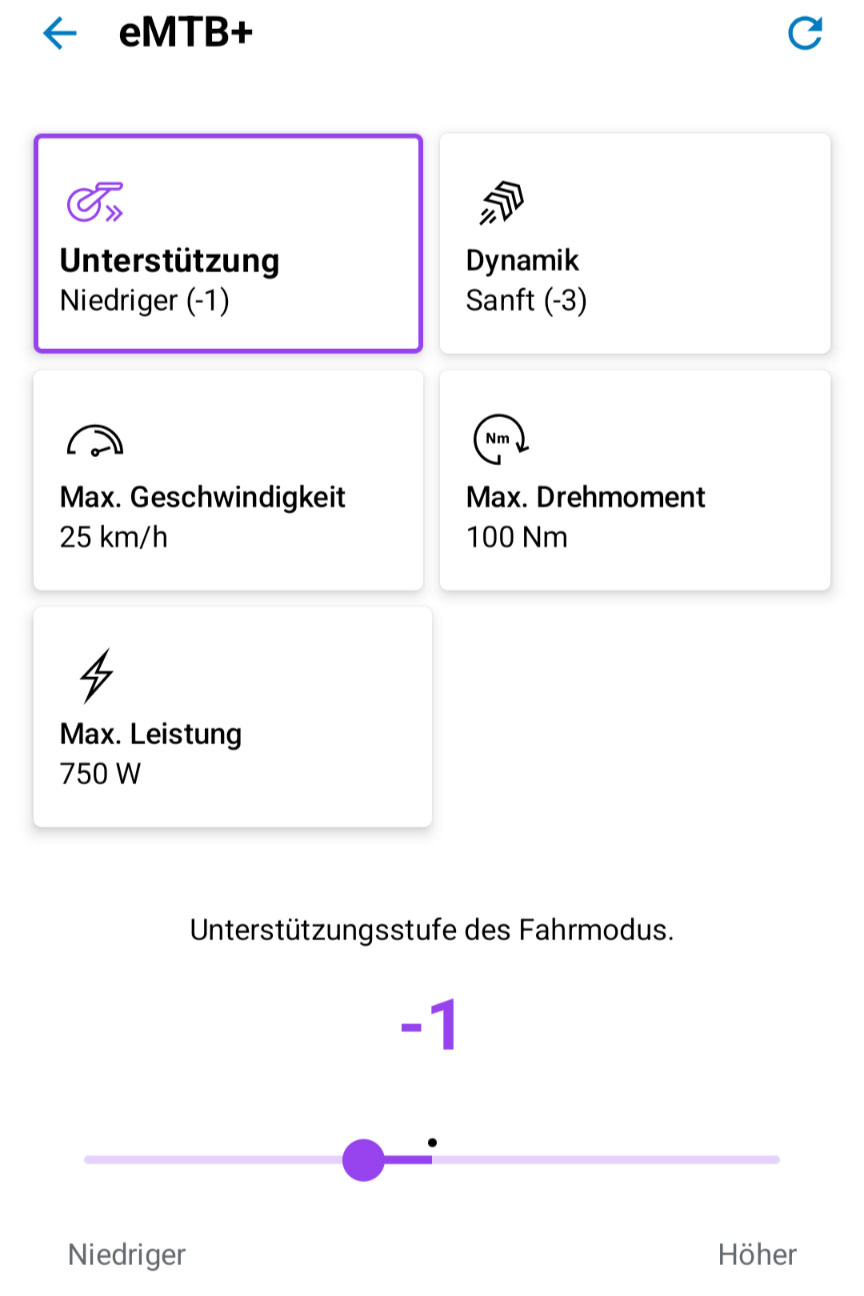
Task: Select the Max. Drehmoment card
Action: coord(635,481)
